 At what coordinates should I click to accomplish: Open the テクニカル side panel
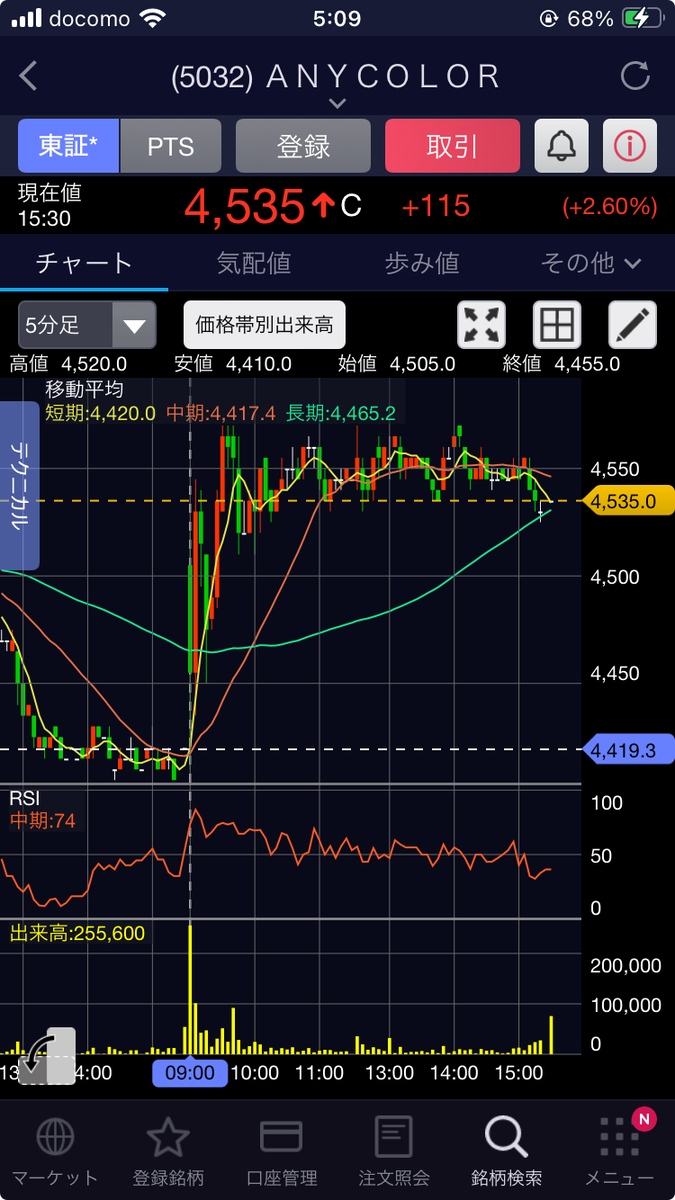pos(19,486)
